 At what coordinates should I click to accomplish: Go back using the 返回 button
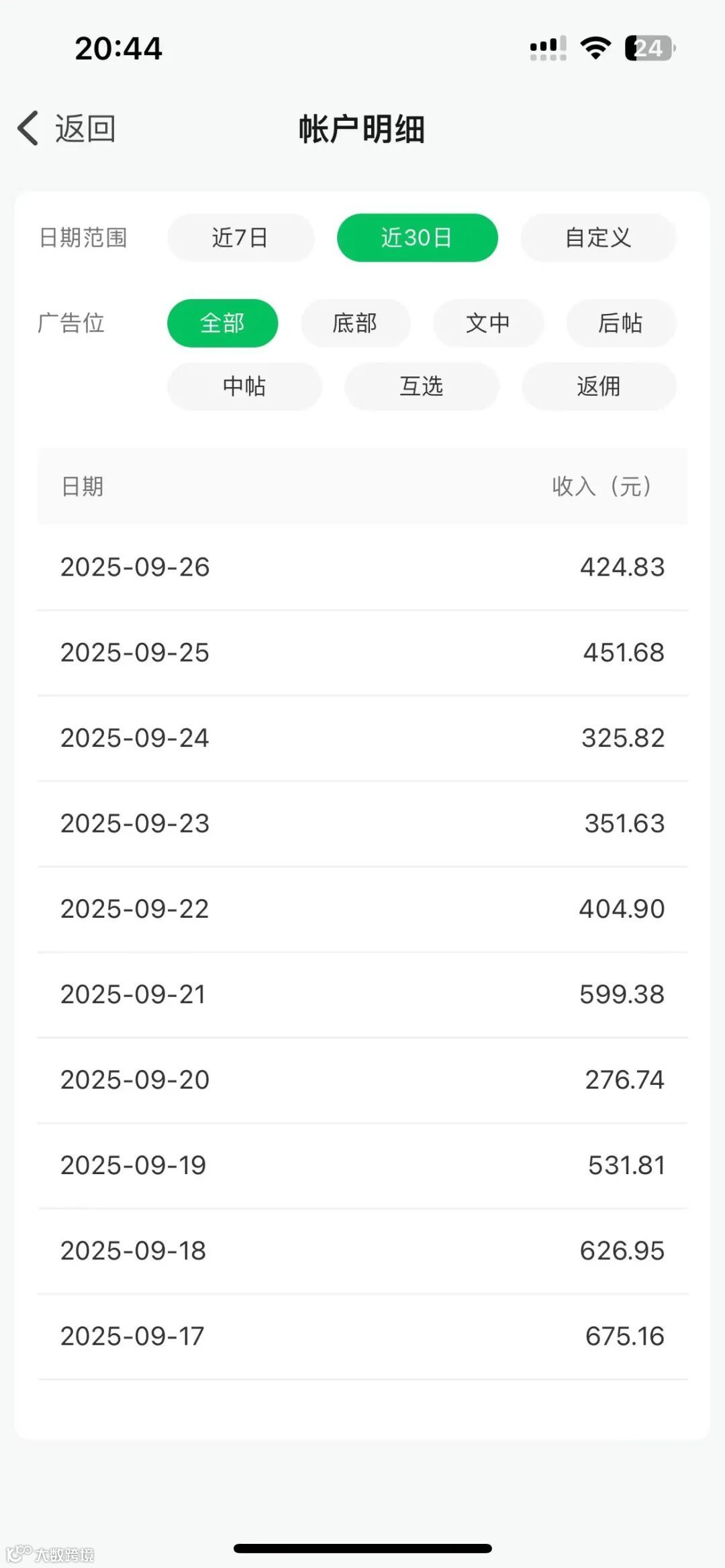(67, 128)
